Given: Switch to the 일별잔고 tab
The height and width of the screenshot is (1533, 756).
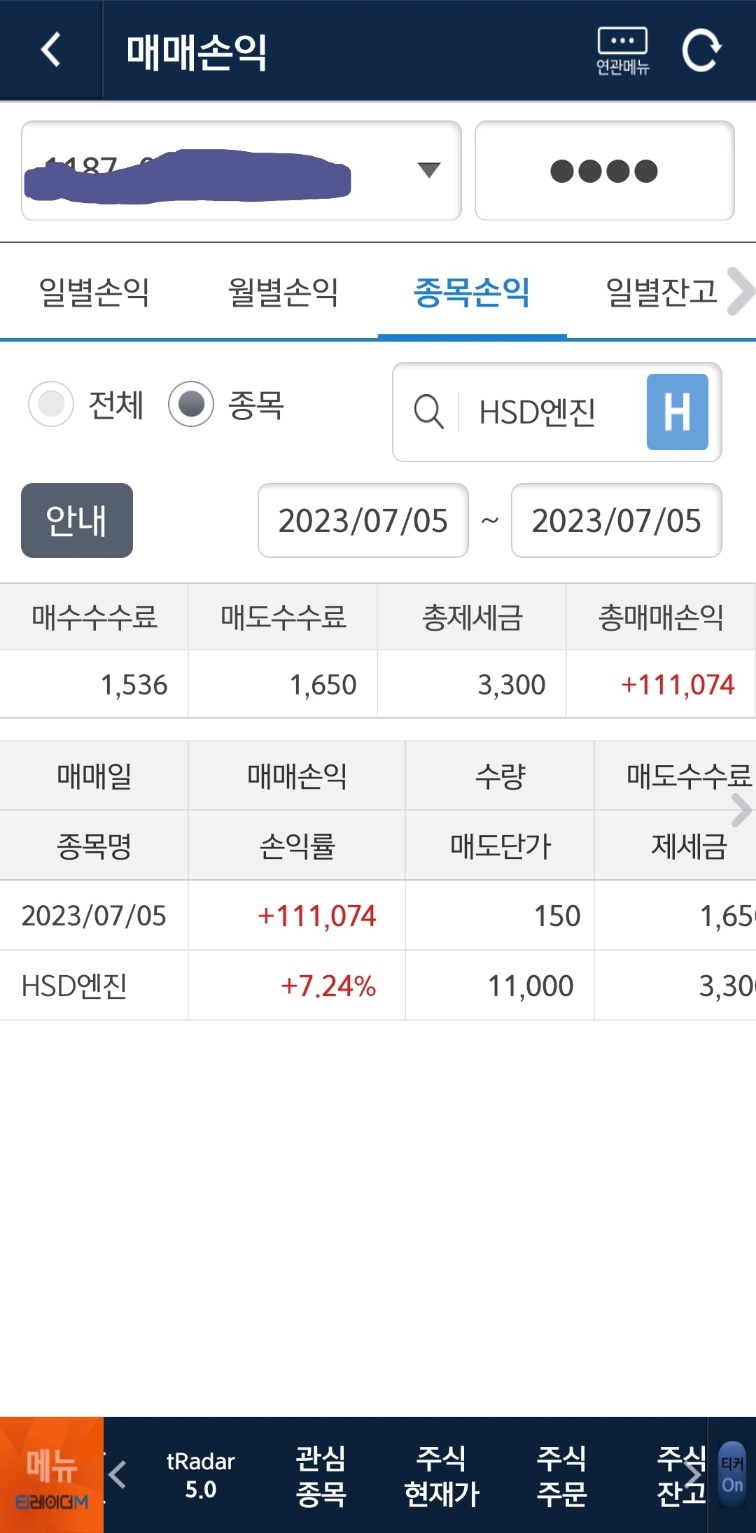Looking at the screenshot, I should point(661,293).
